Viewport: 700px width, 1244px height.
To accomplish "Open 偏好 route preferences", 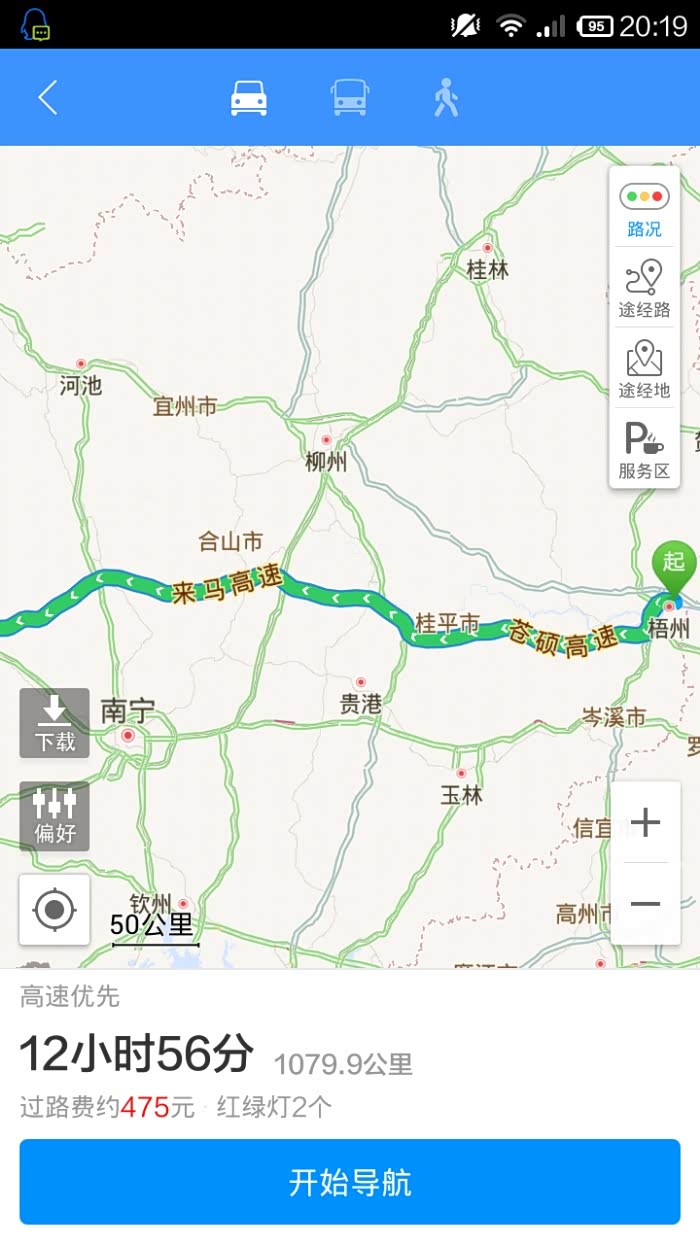I will 55,816.
